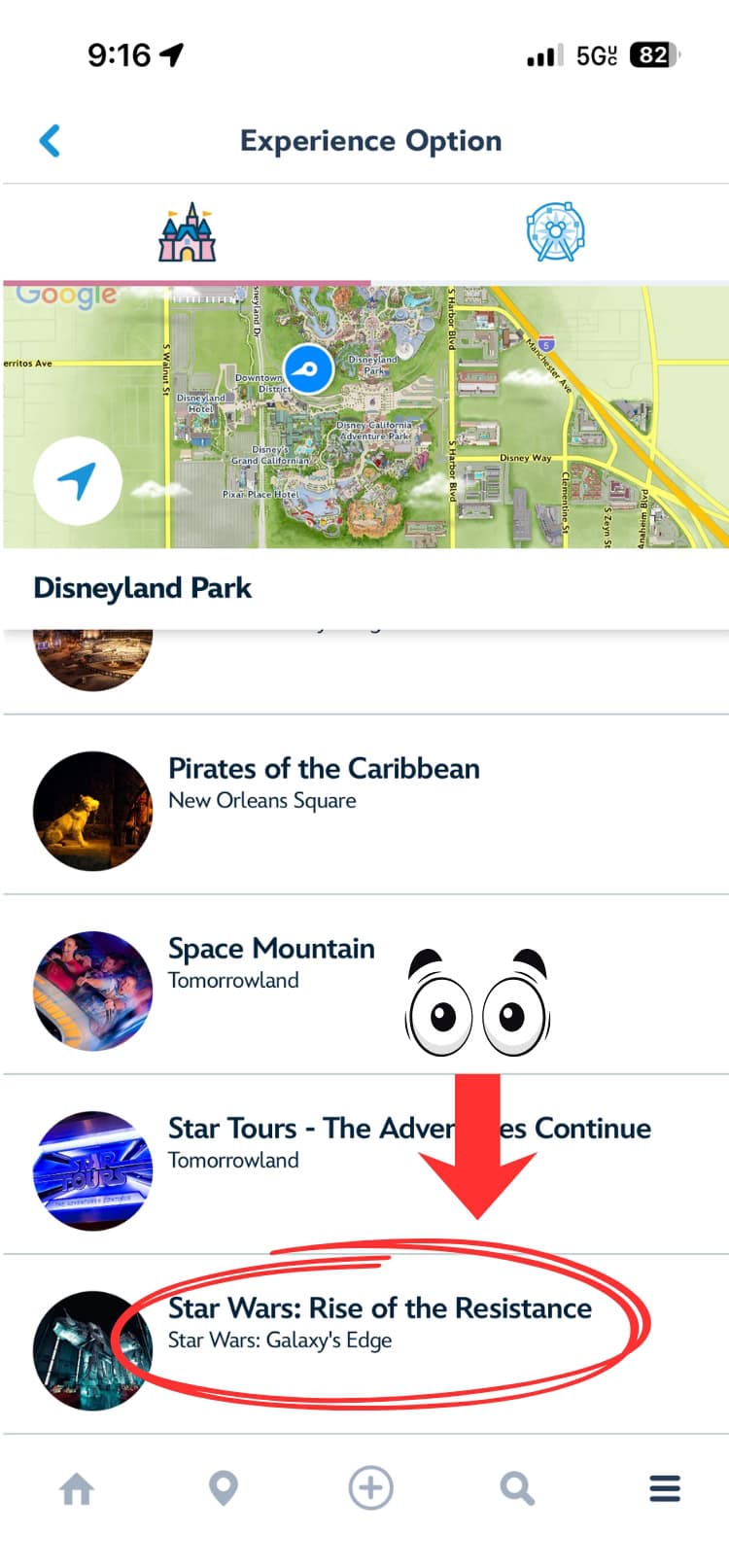Tap the Disneyland Park section header
729x1568 pixels.
click(141, 587)
